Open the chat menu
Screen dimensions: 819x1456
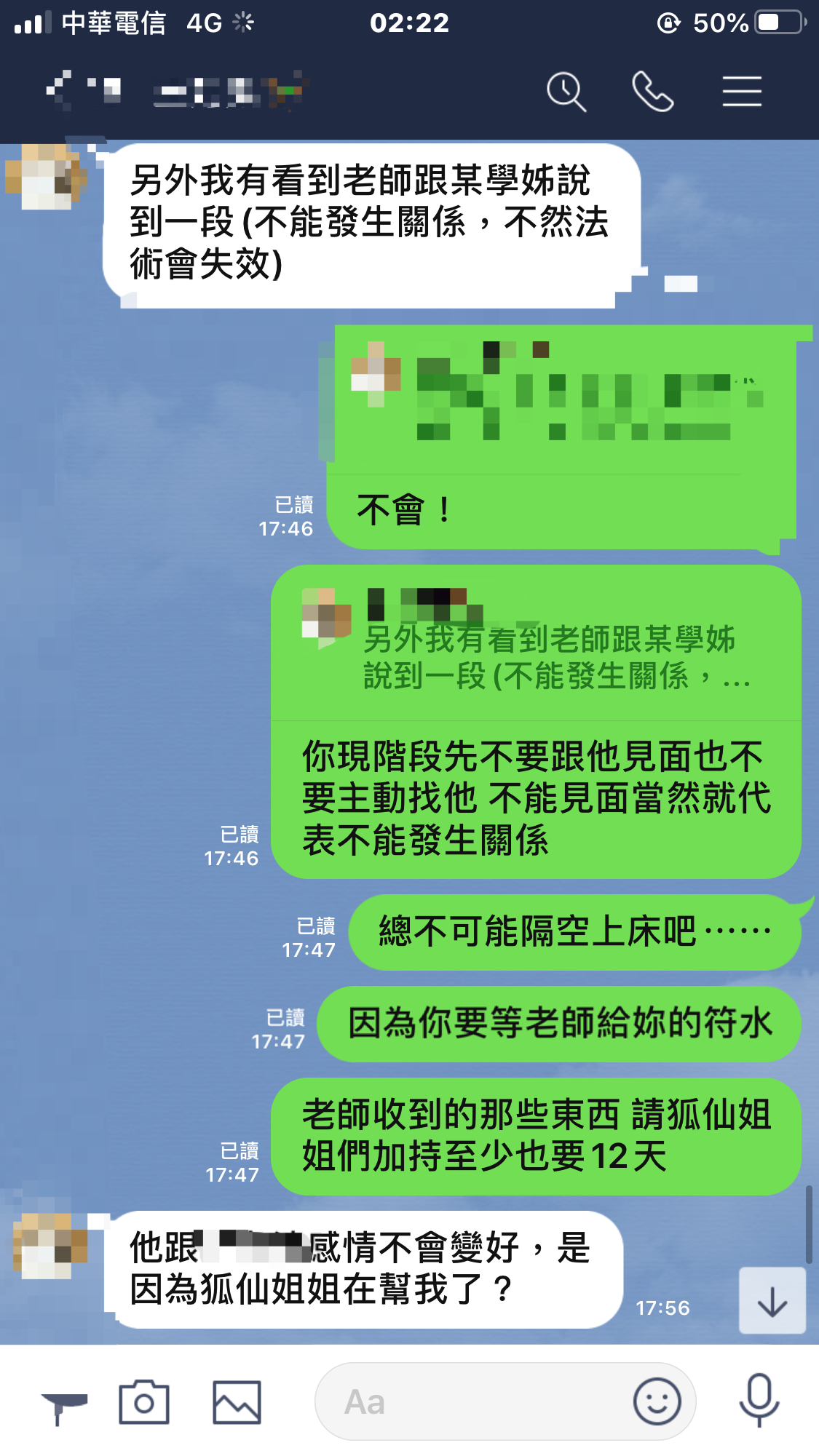pos(741,92)
